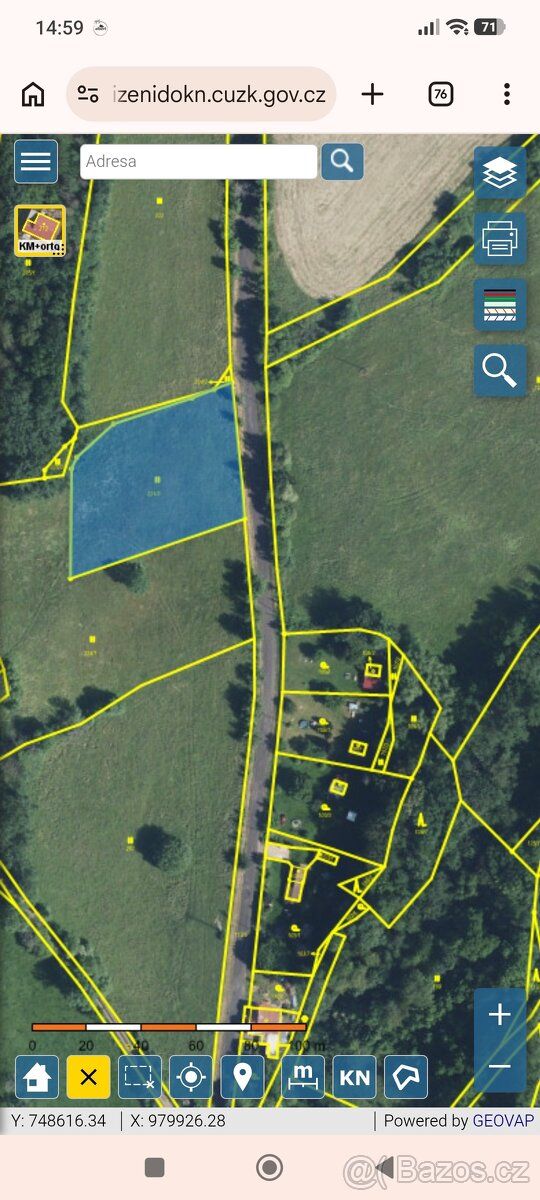Select the polygon drawing tool
This screenshot has width=540, height=1200.
click(x=406, y=1077)
